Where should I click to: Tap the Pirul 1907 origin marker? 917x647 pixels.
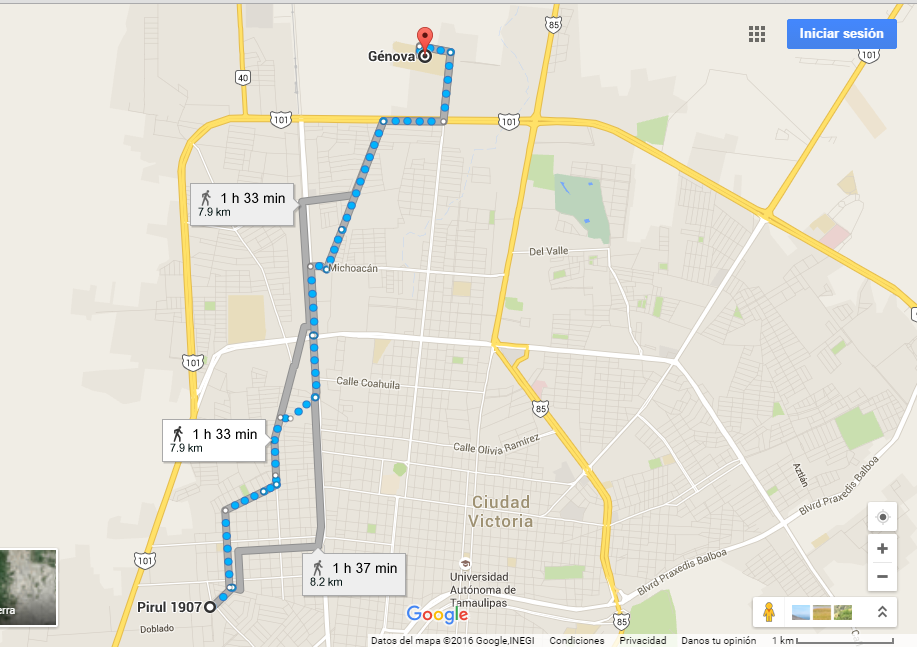click(210, 607)
